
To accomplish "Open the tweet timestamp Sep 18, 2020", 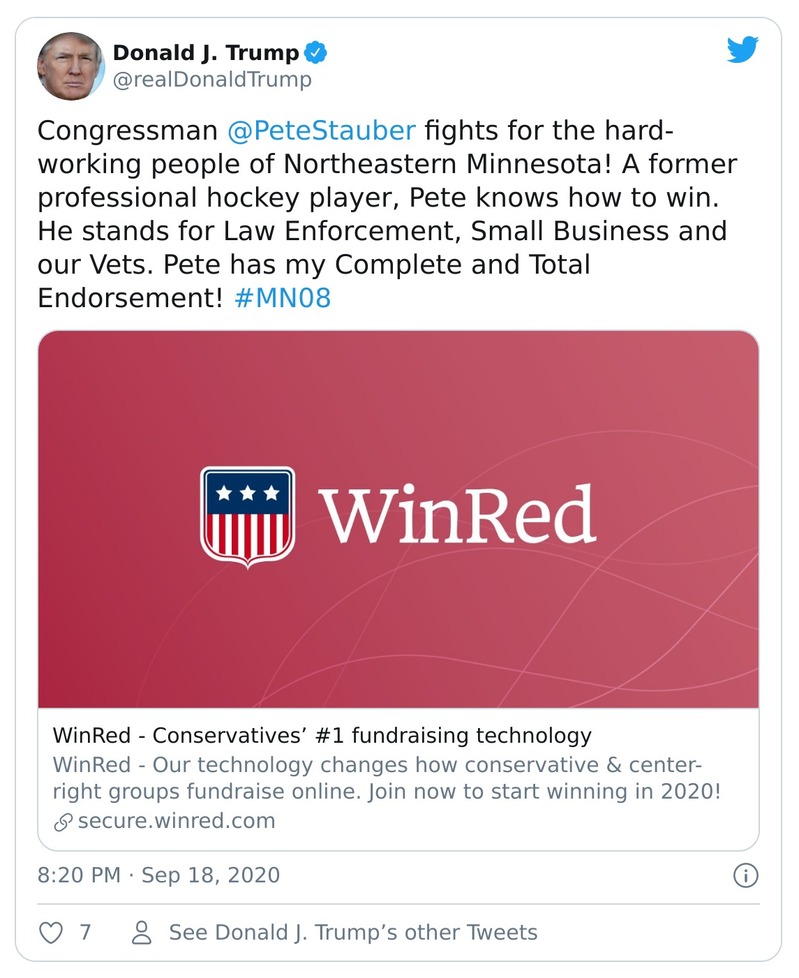I will pos(159,875).
